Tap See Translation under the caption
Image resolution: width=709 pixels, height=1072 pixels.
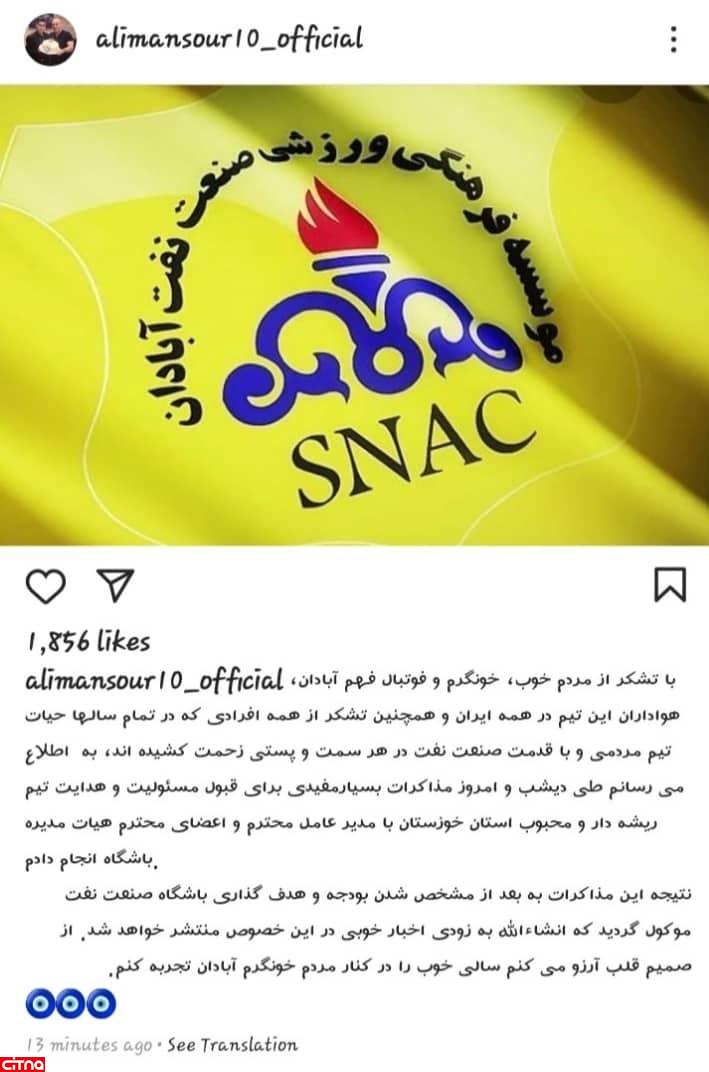click(232, 1045)
